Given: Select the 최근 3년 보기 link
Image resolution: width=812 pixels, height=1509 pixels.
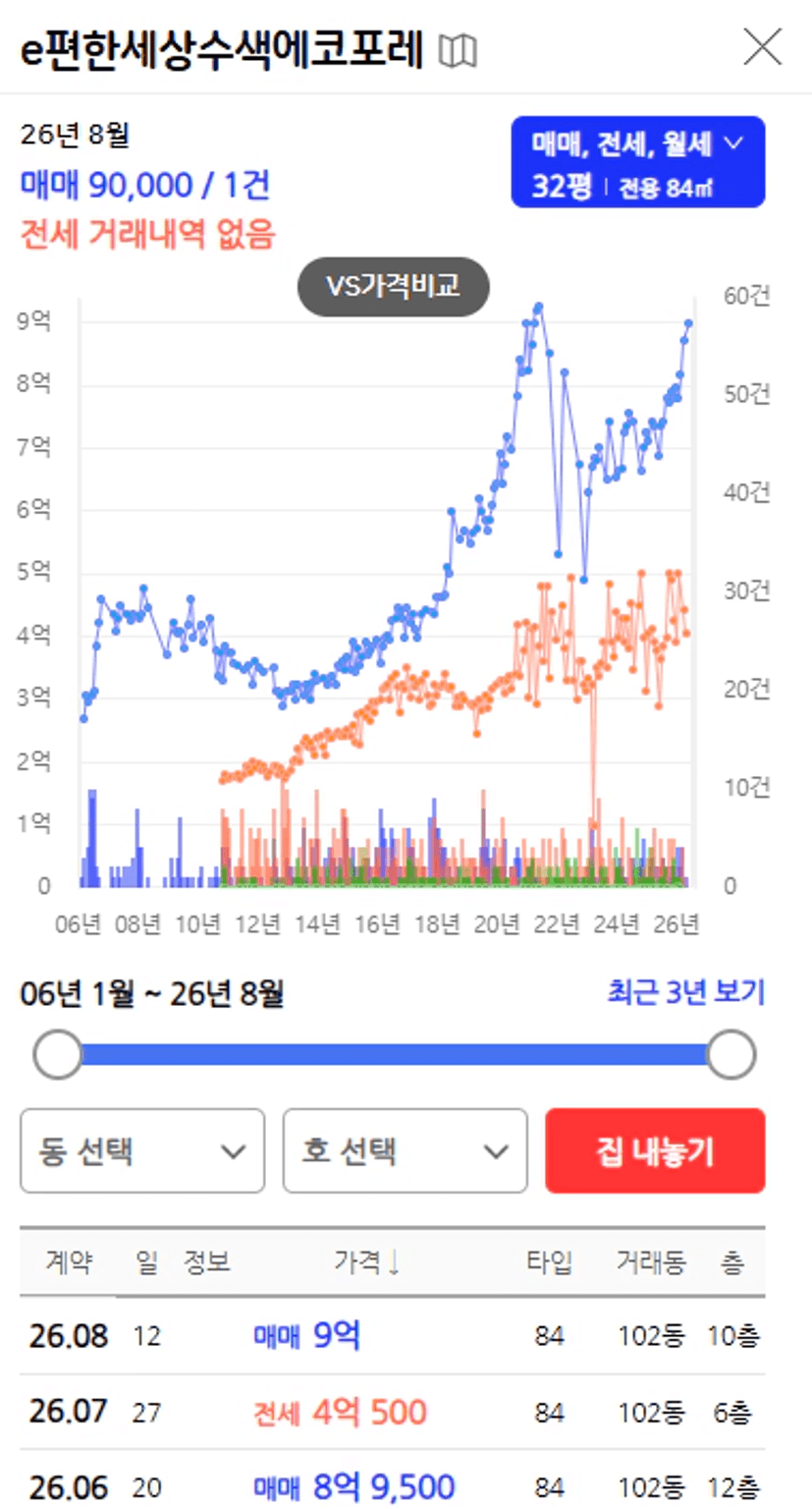Looking at the screenshot, I should tap(685, 992).
